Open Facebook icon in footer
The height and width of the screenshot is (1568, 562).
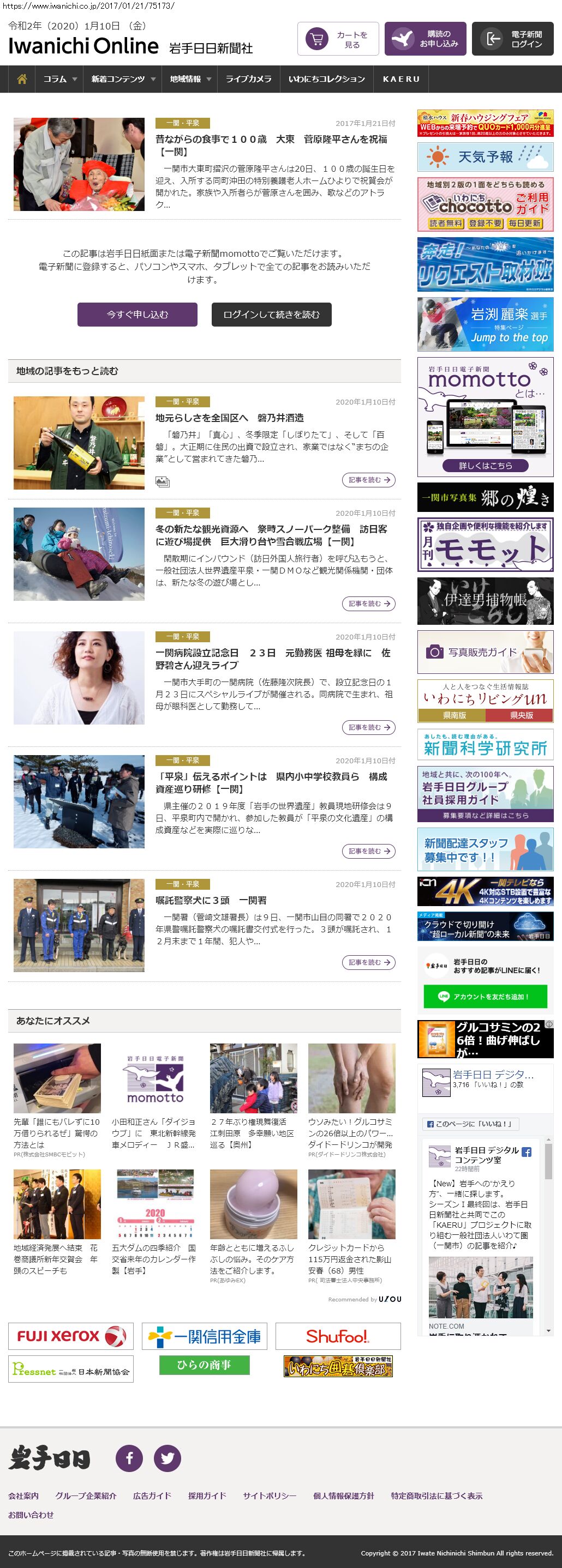pos(129,1458)
